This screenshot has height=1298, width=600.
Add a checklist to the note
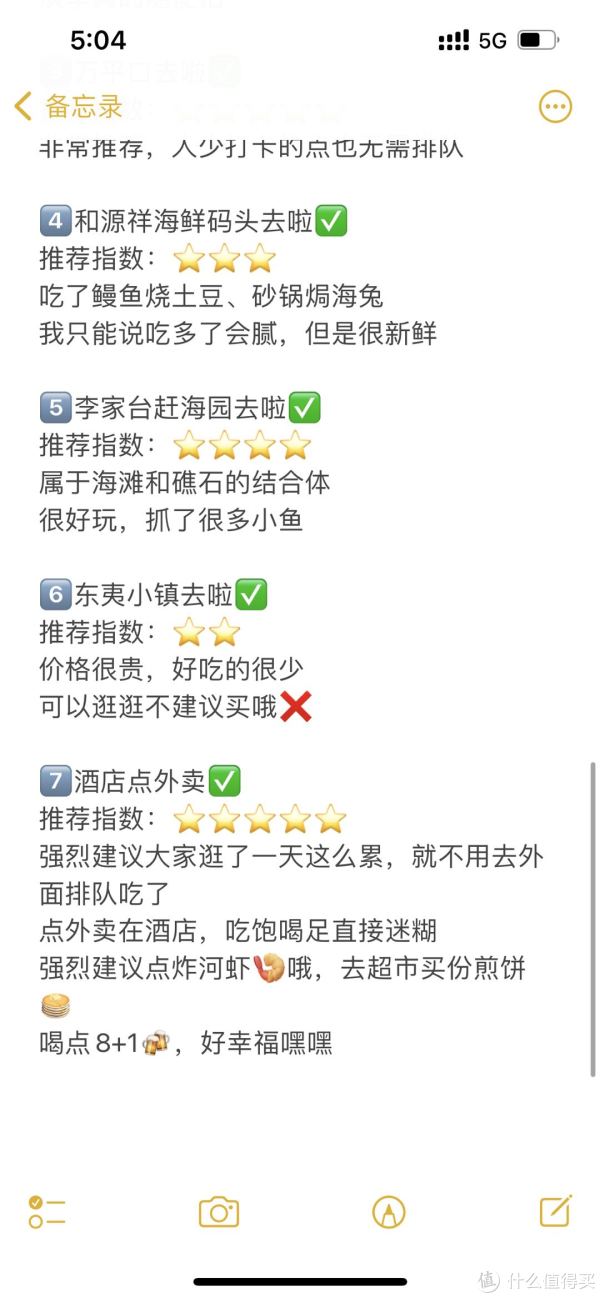[47, 1211]
